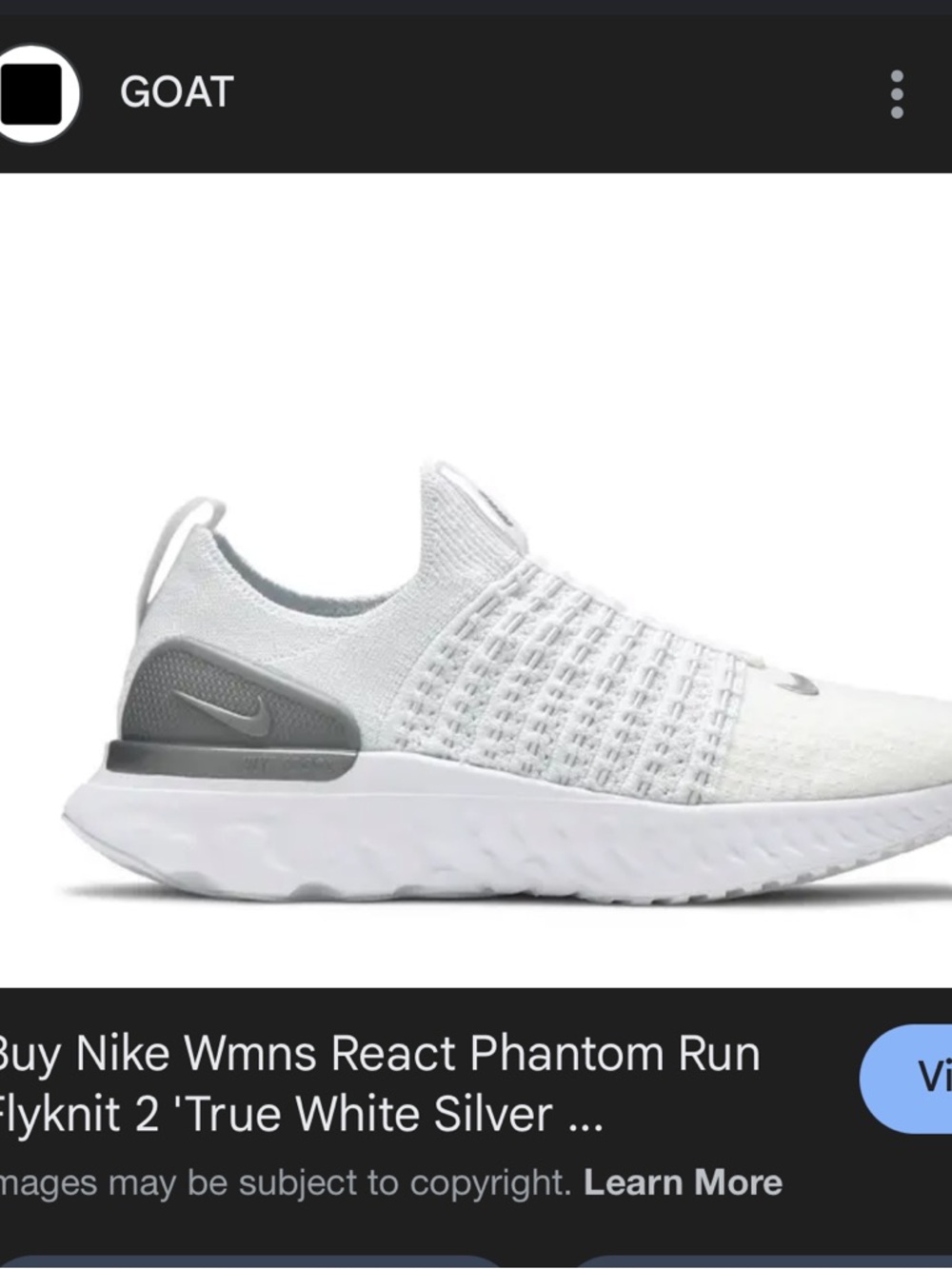The image size is (952, 1269).
Task: Tap the image viewer background area
Action: click(476, 286)
